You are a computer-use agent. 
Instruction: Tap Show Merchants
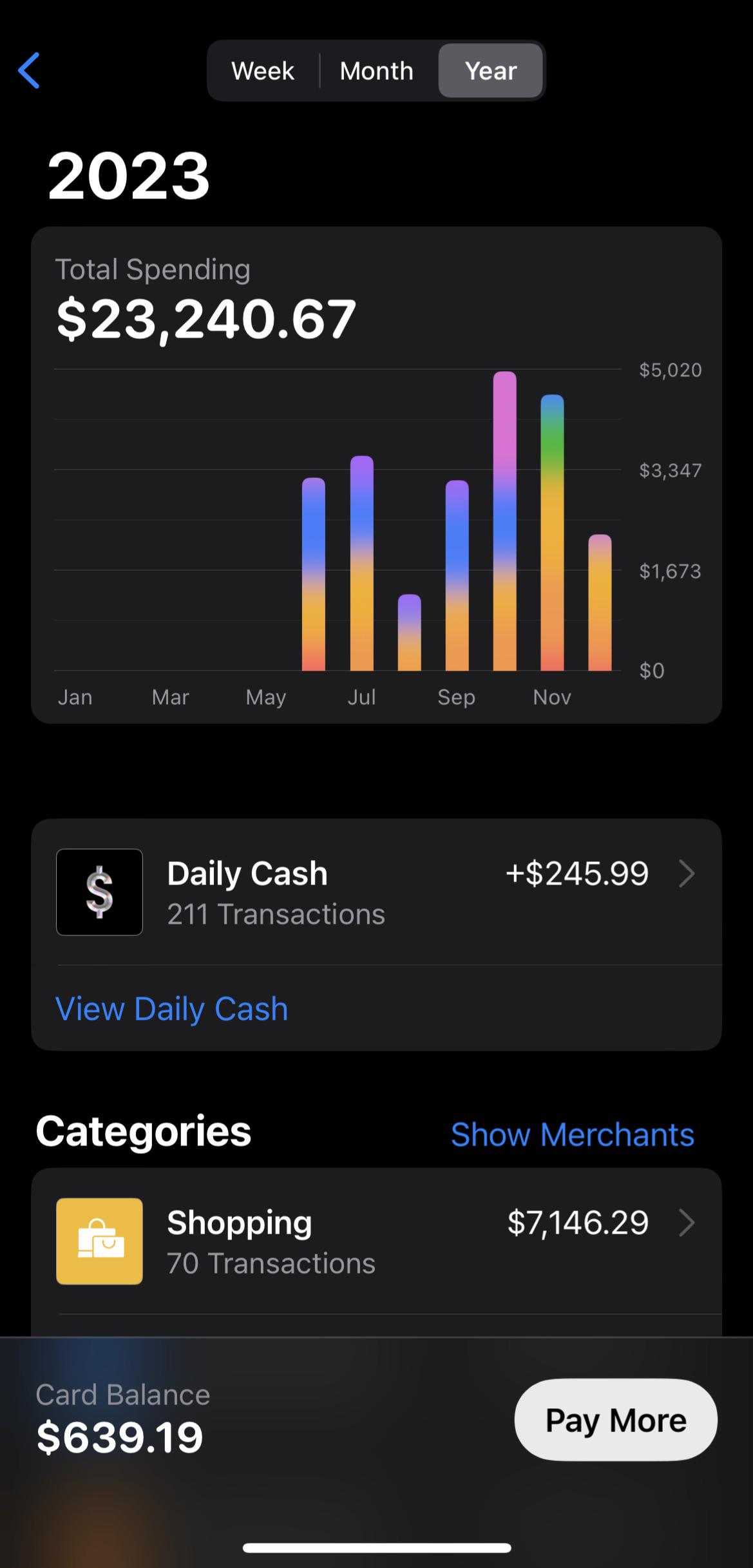click(572, 1133)
